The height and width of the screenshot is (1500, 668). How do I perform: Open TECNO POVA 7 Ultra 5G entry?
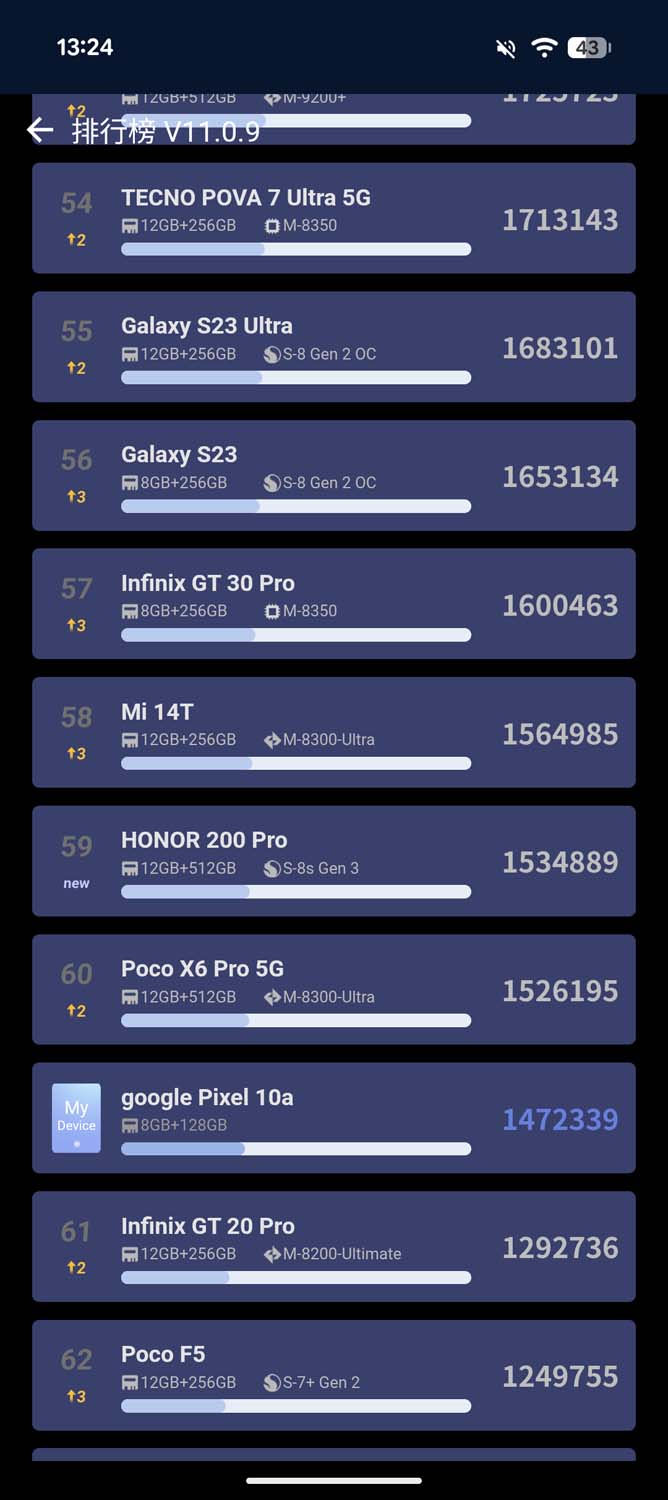(333, 218)
